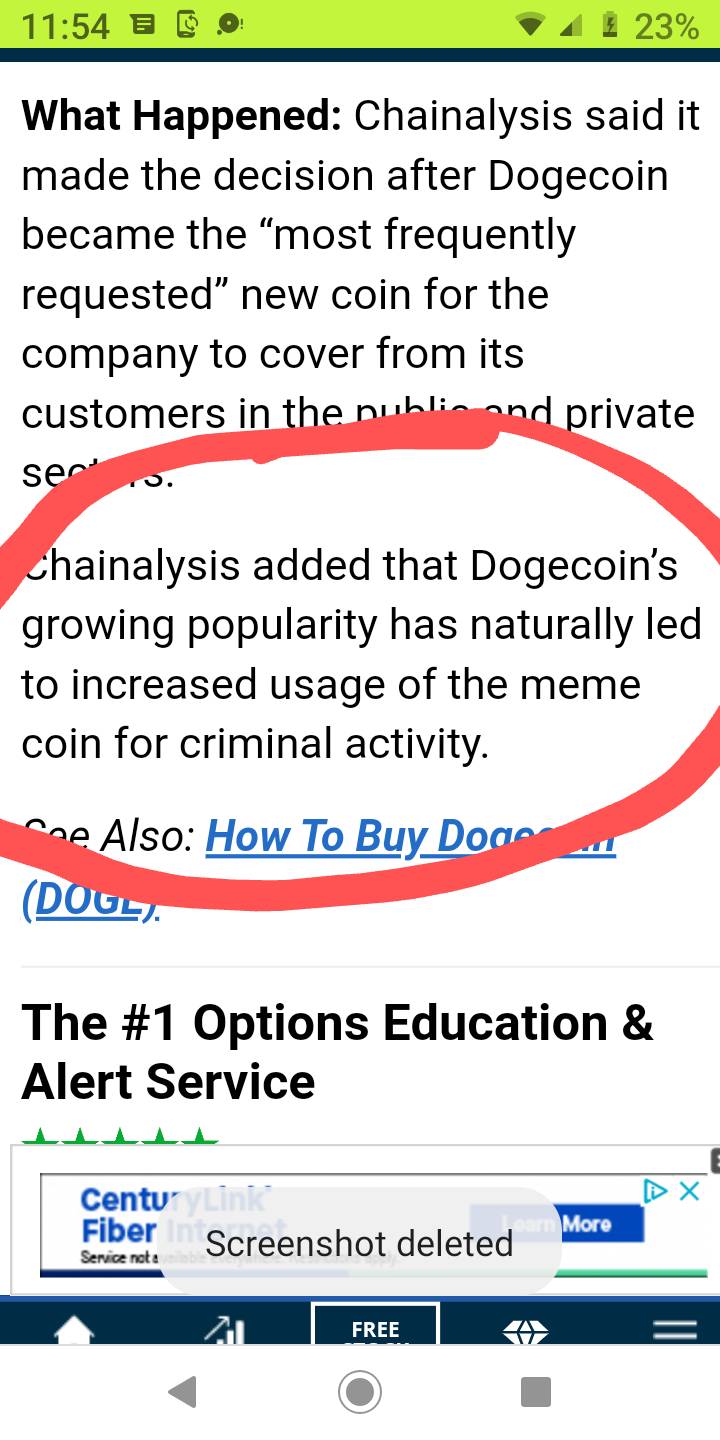Tap the screenshot notification icon in status bar
This screenshot has width=720, height=1440.
[187, 25]
